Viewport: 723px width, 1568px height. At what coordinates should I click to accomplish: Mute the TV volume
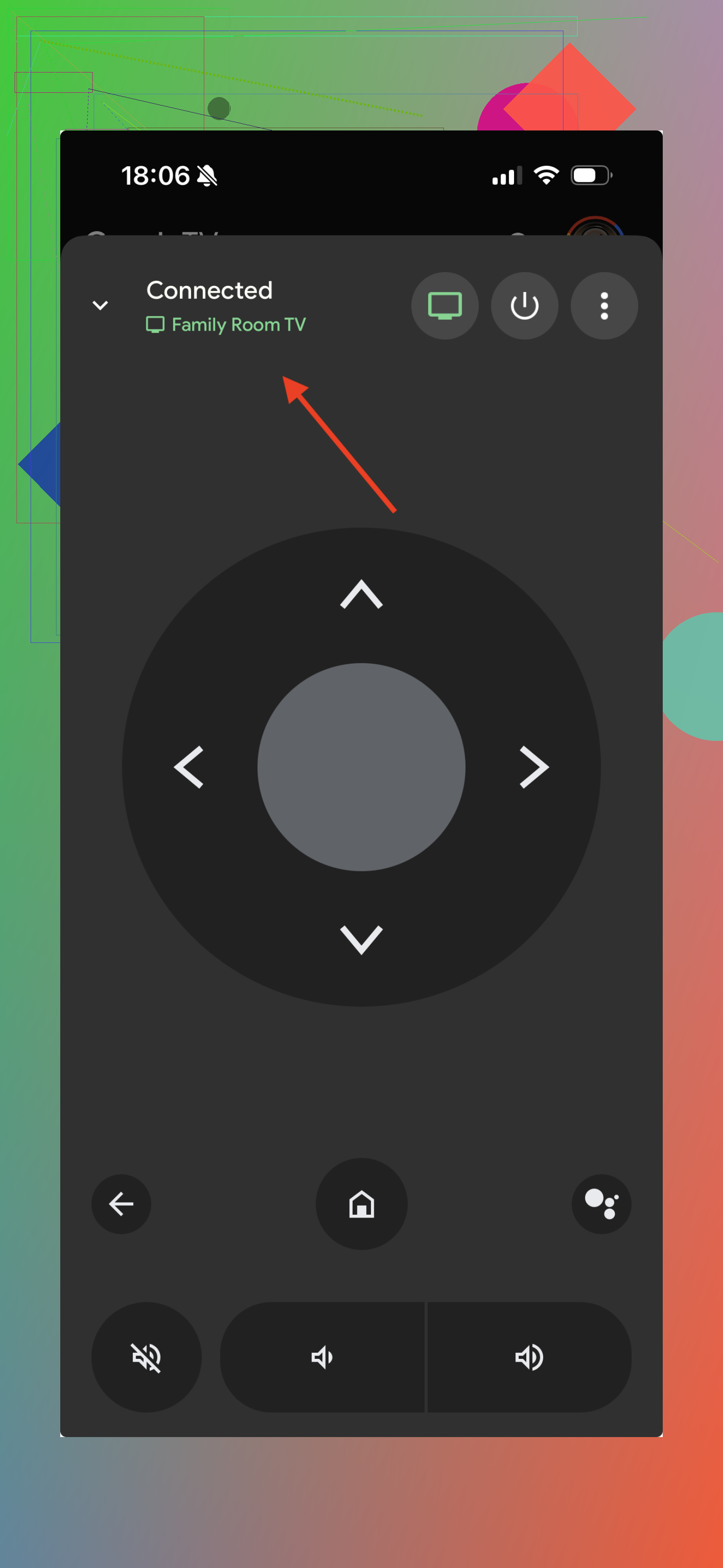[146, 1357]
